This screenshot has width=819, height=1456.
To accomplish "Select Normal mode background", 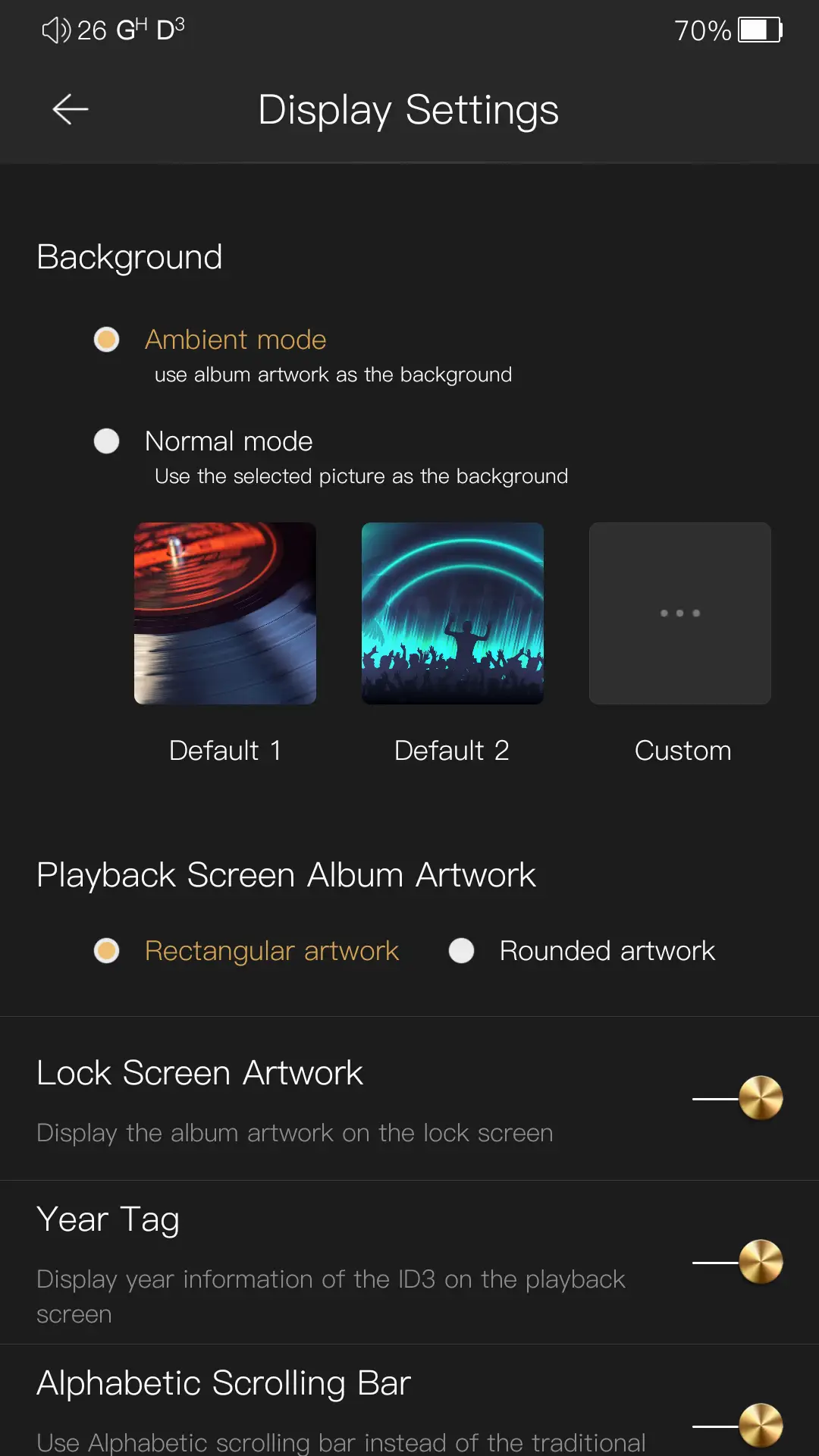I will pos(107,441).
